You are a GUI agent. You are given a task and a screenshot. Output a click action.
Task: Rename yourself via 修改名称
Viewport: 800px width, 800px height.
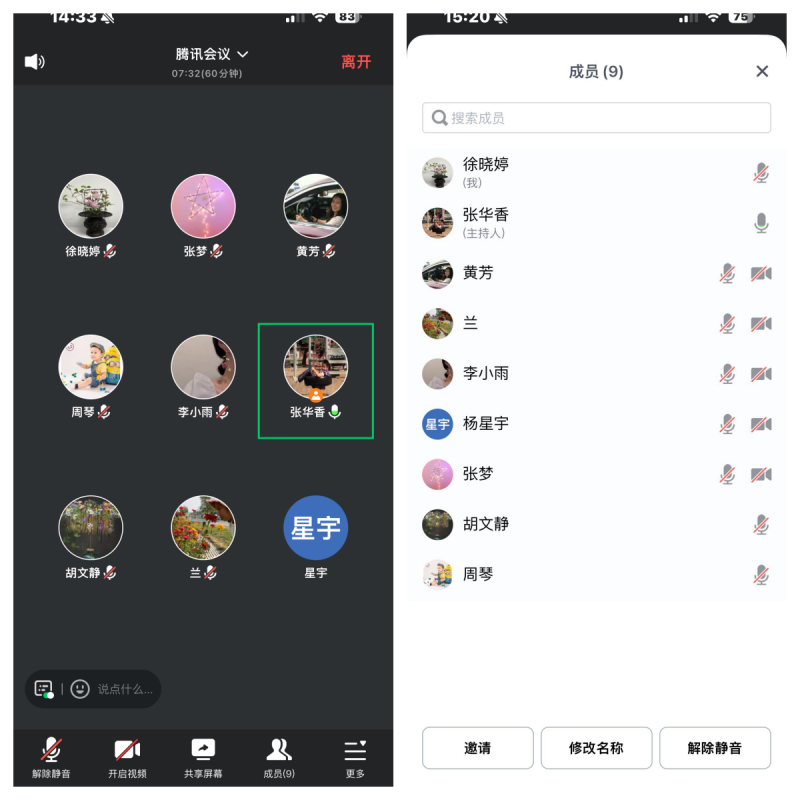coord(596,748)
